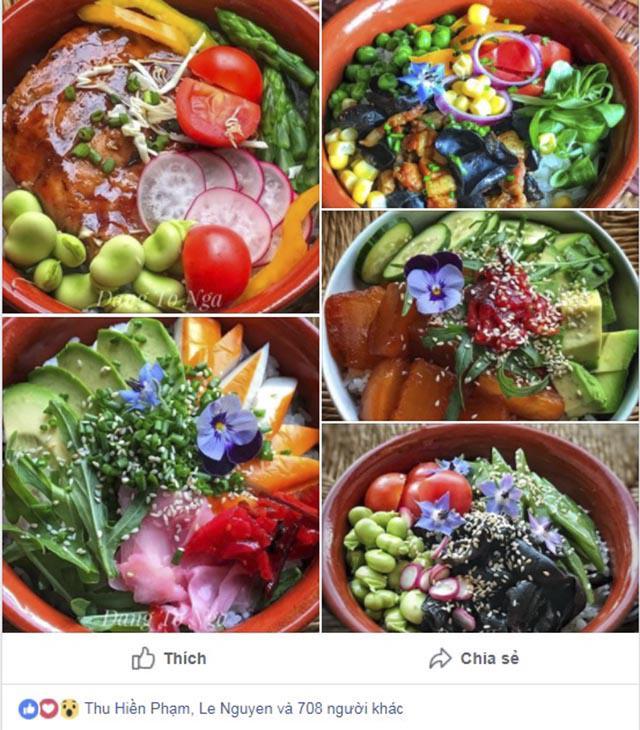Open the photo with radish slices and tomatoes
Viewport: 640px width, 730px height.
(x=160, y=155)
